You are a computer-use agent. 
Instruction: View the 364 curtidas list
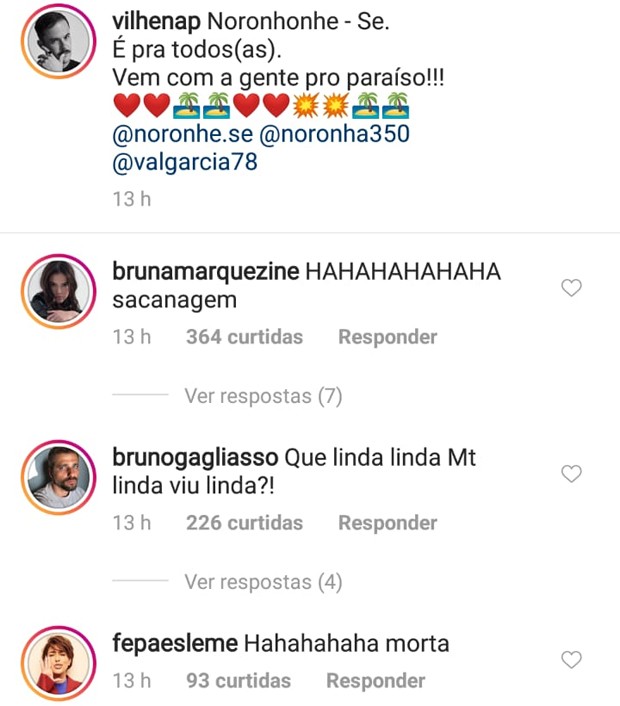click(244, 337)
